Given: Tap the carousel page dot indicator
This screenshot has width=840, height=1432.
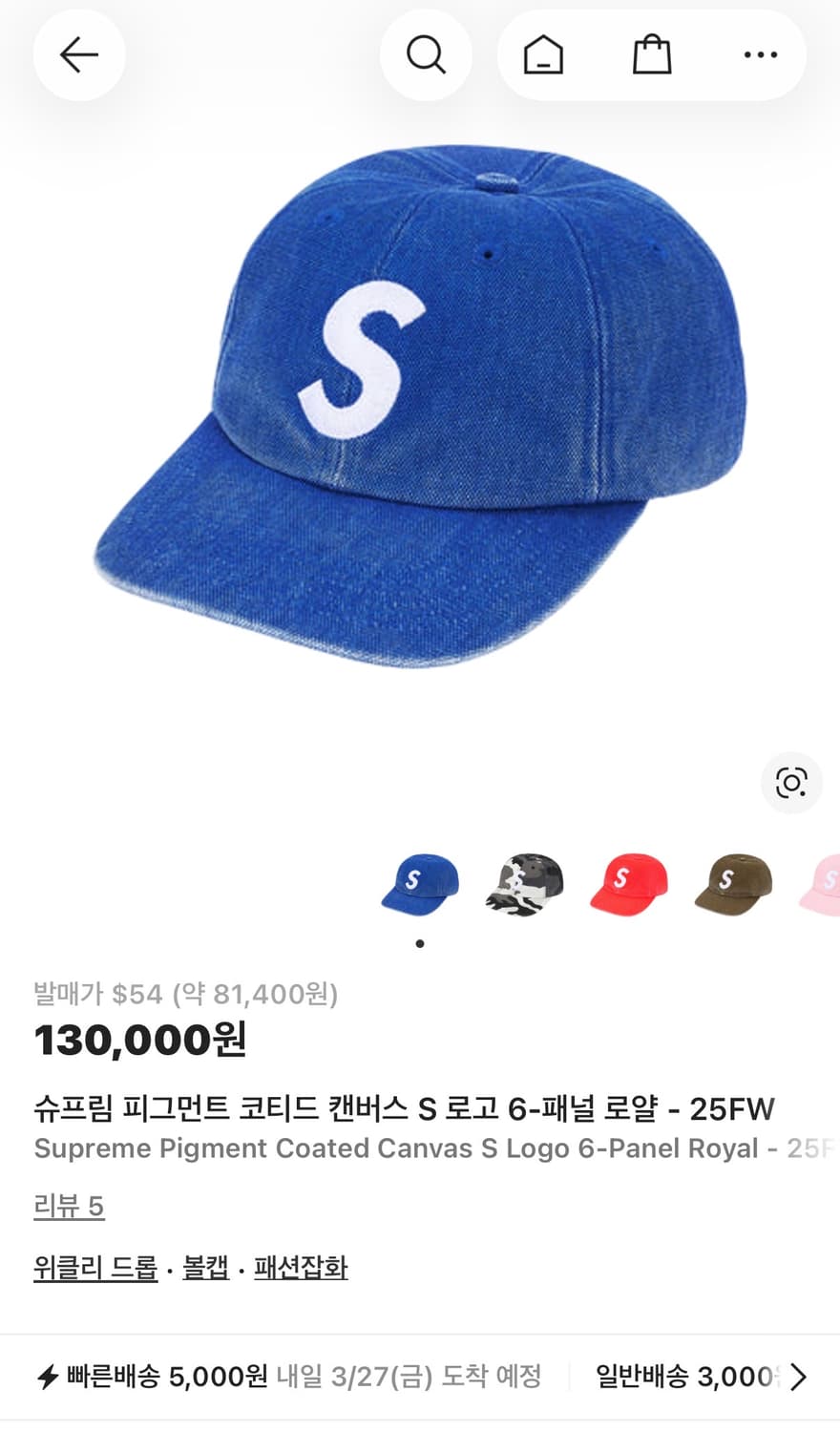Looking at the screenshot, I should coord(418,943).
